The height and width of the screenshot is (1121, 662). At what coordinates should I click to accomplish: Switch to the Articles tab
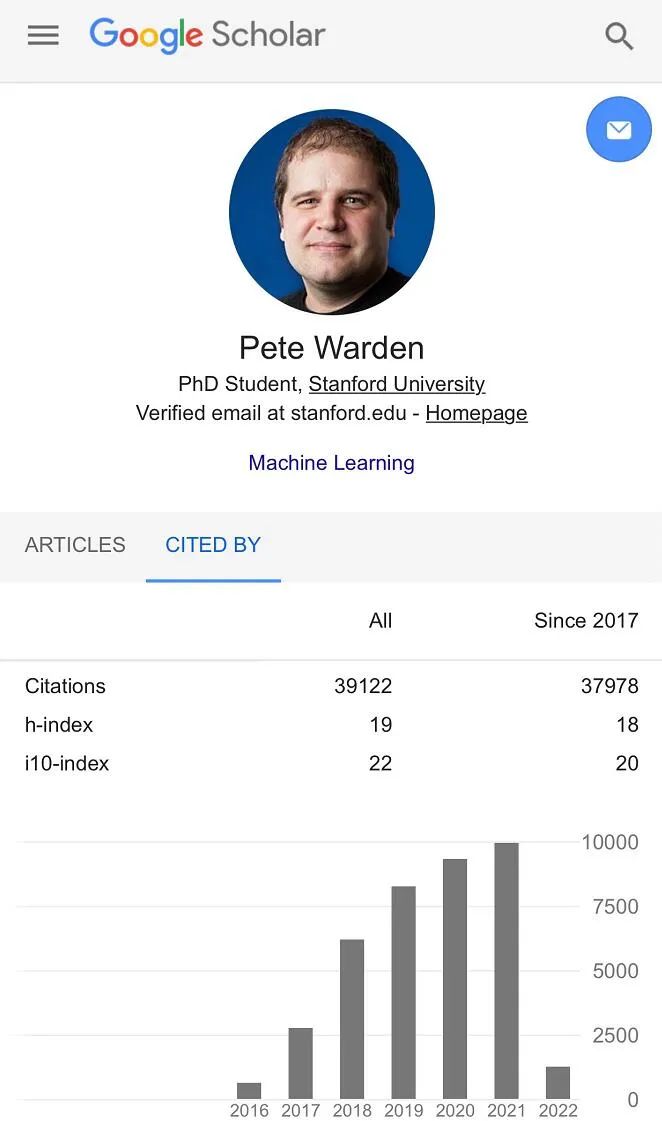click(x=75, y=545)
